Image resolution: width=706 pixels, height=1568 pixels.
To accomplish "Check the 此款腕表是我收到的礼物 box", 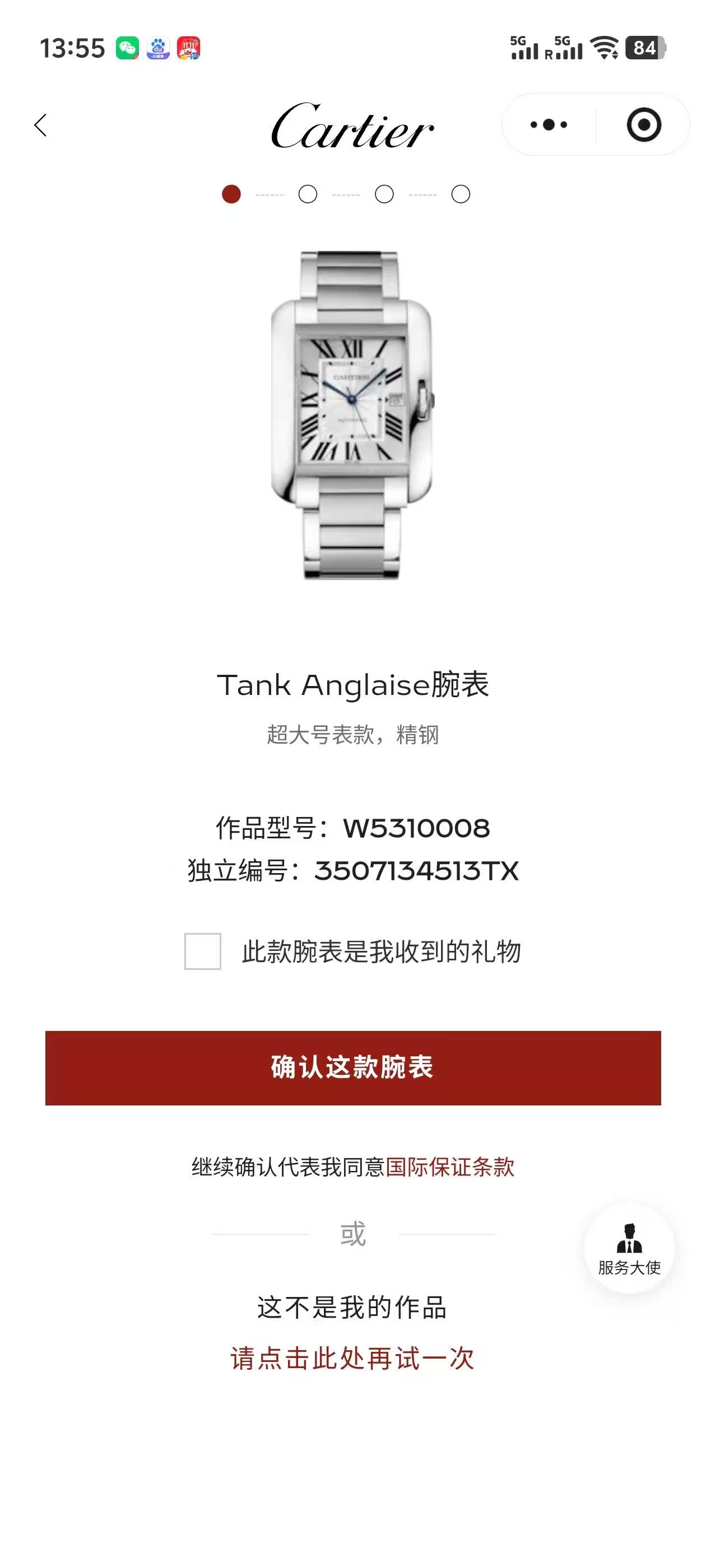I will [x=203, y=951].
